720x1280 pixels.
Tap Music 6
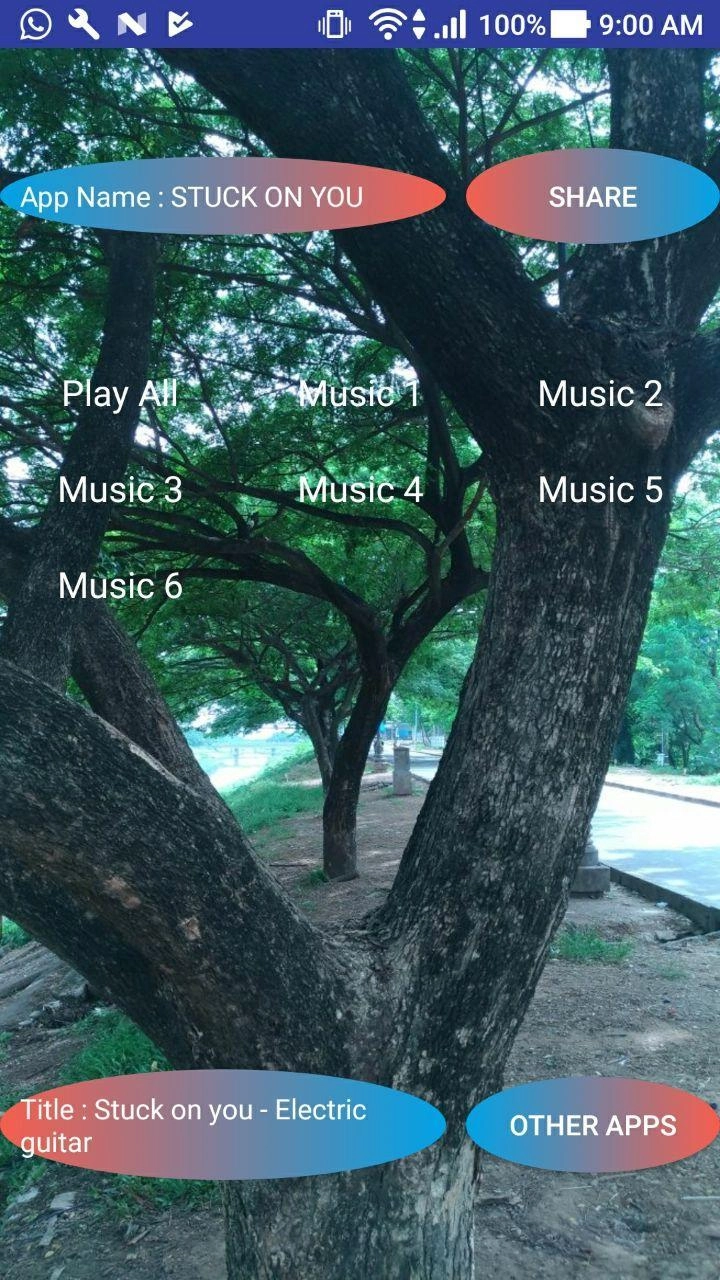[120, 585]
